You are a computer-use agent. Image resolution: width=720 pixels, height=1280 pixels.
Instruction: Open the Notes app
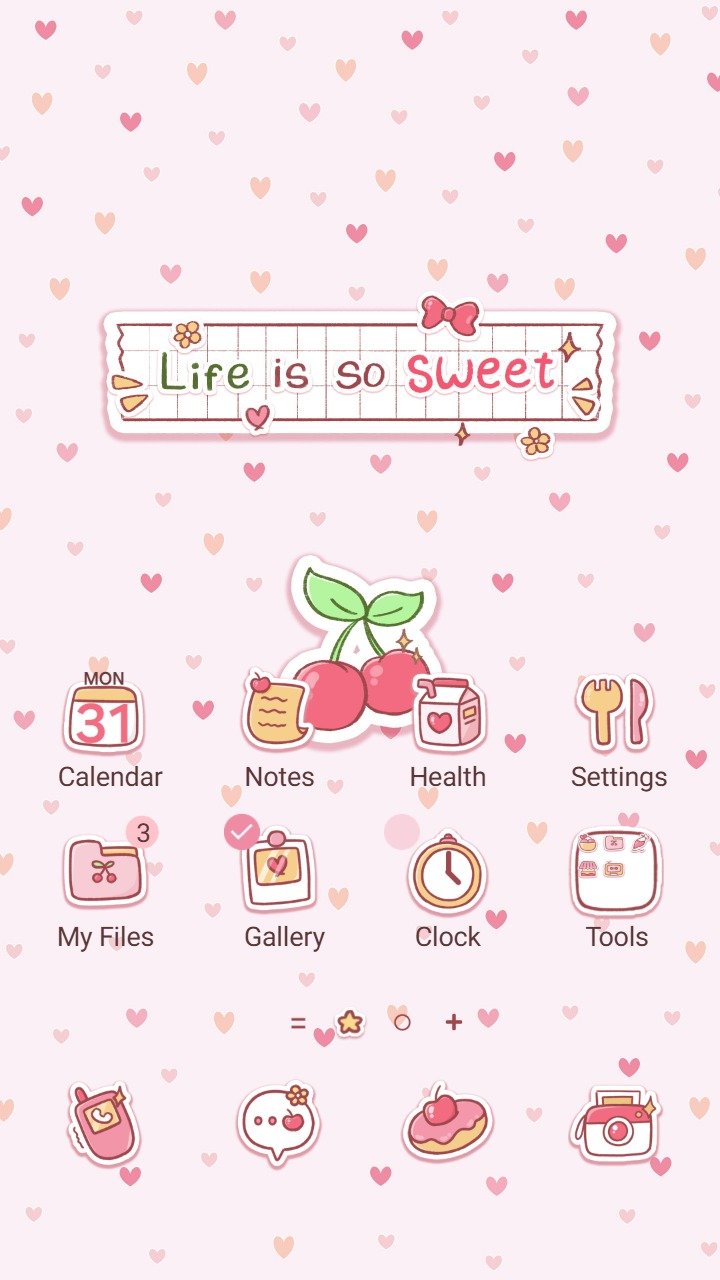point(275,712)
